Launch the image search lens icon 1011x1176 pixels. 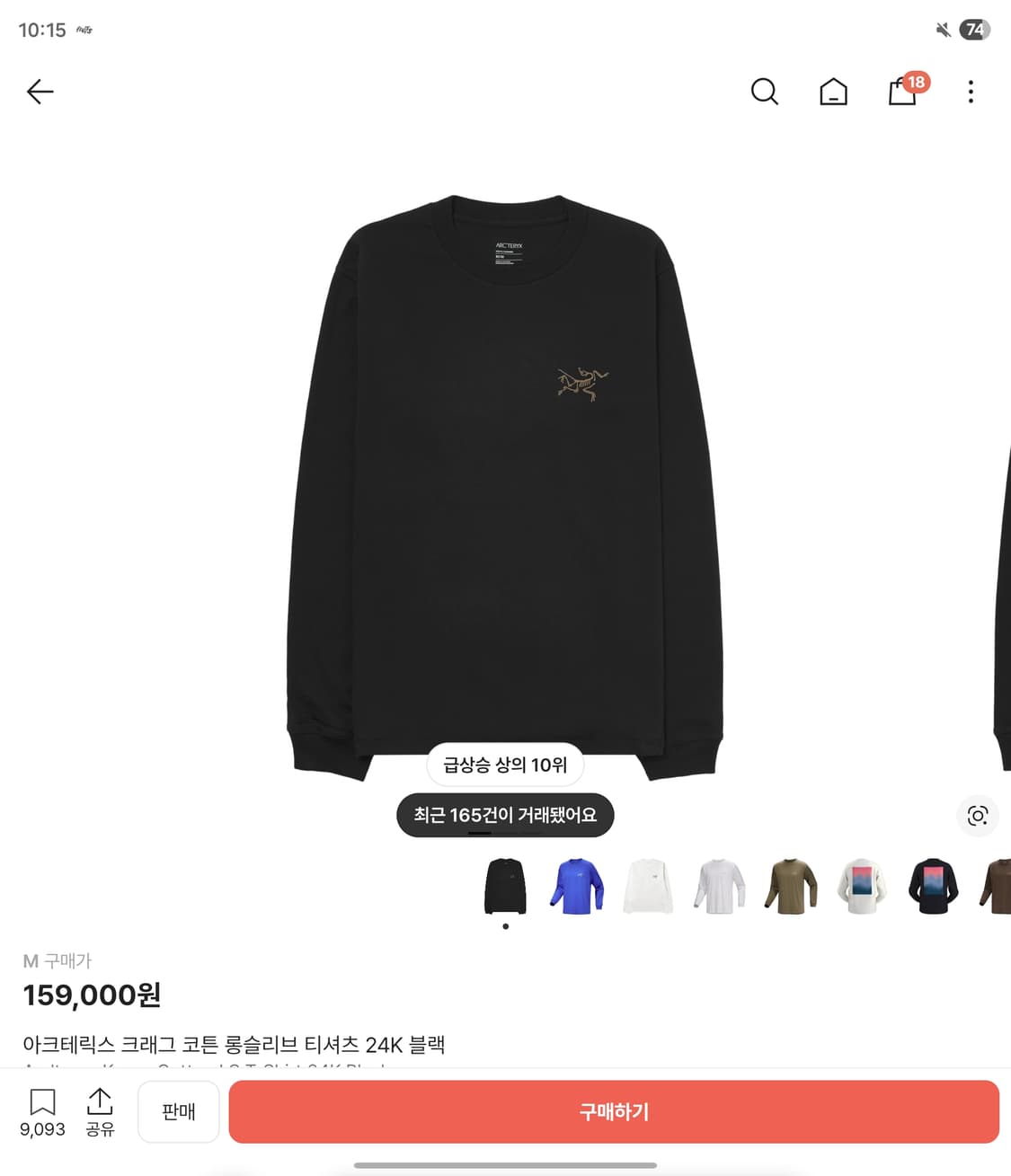pyautogui.click(x=977, y=816)
